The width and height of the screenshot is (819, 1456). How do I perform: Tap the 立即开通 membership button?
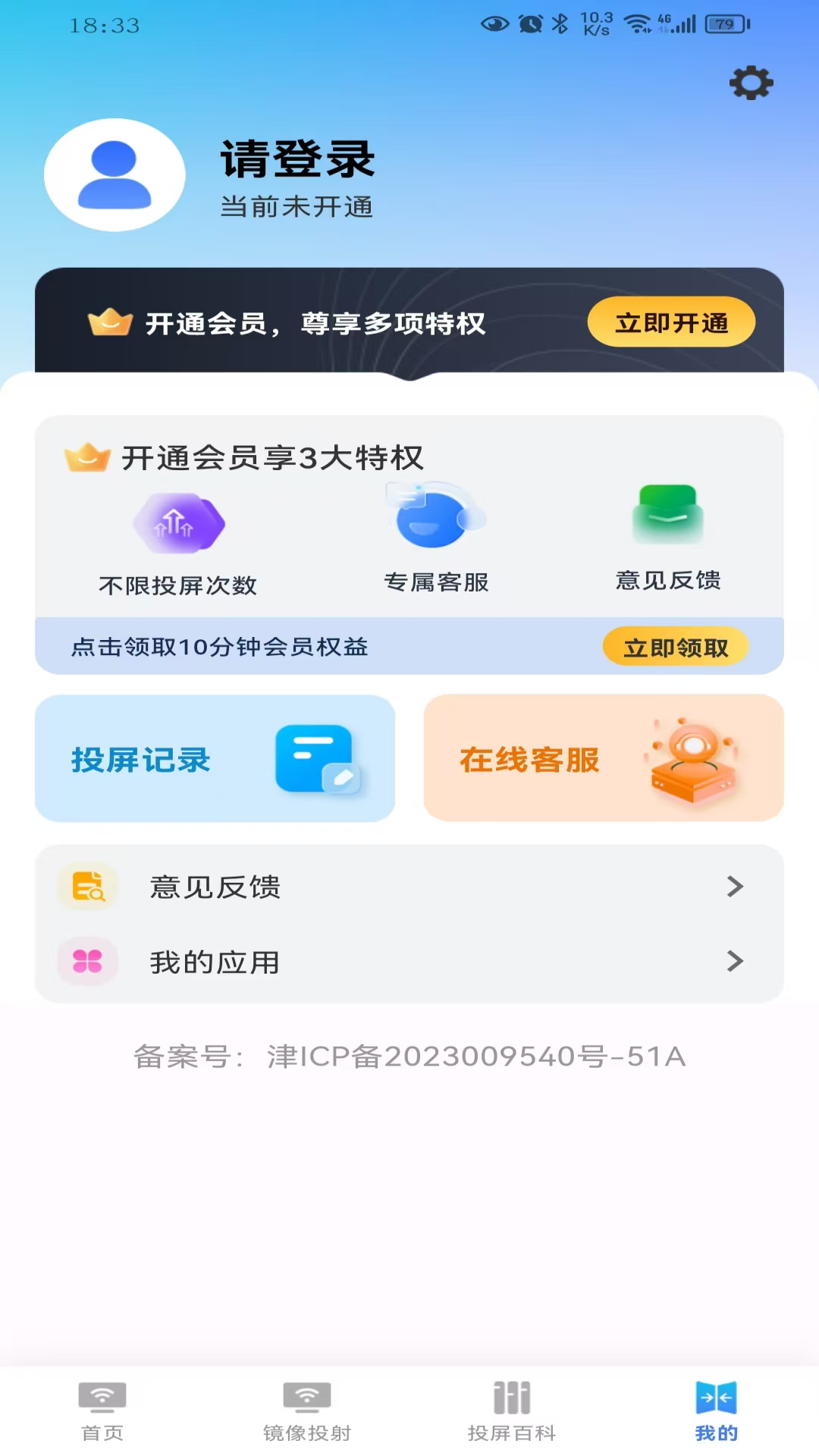tap(671, 322)
